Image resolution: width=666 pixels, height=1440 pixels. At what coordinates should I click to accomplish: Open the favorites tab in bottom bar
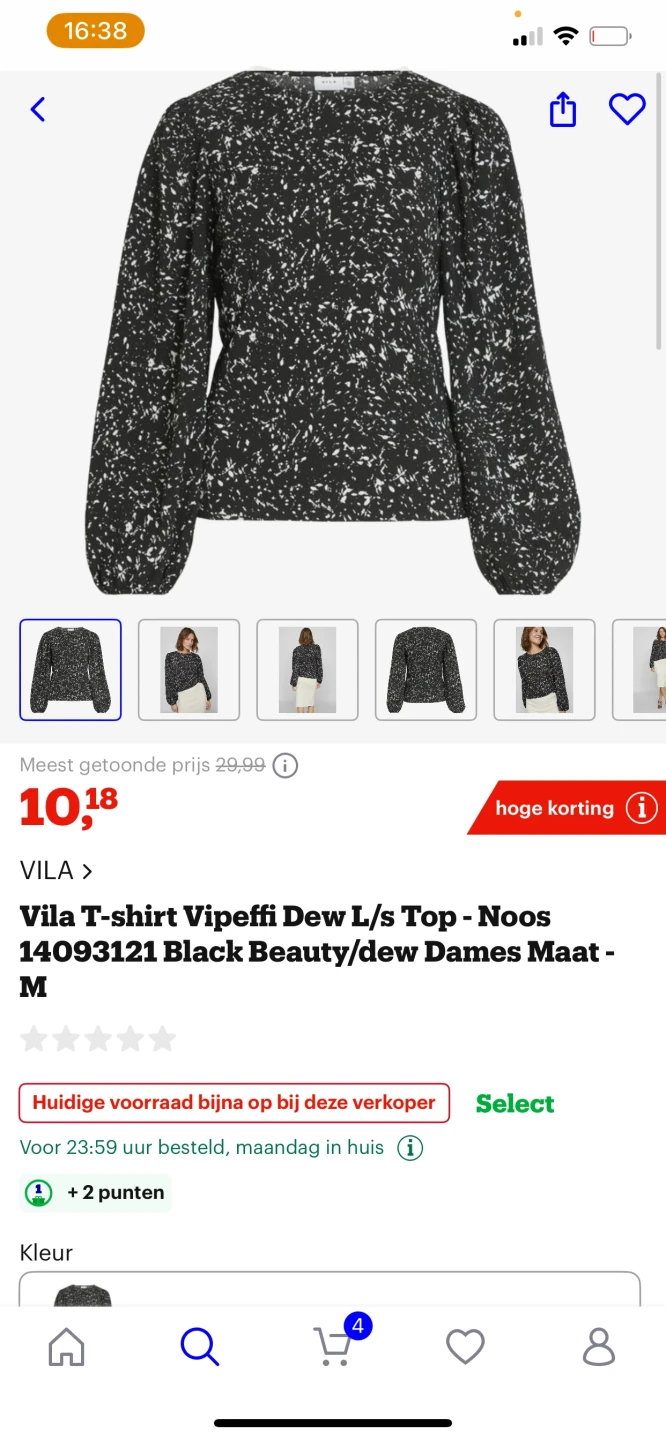(465, 1347)
